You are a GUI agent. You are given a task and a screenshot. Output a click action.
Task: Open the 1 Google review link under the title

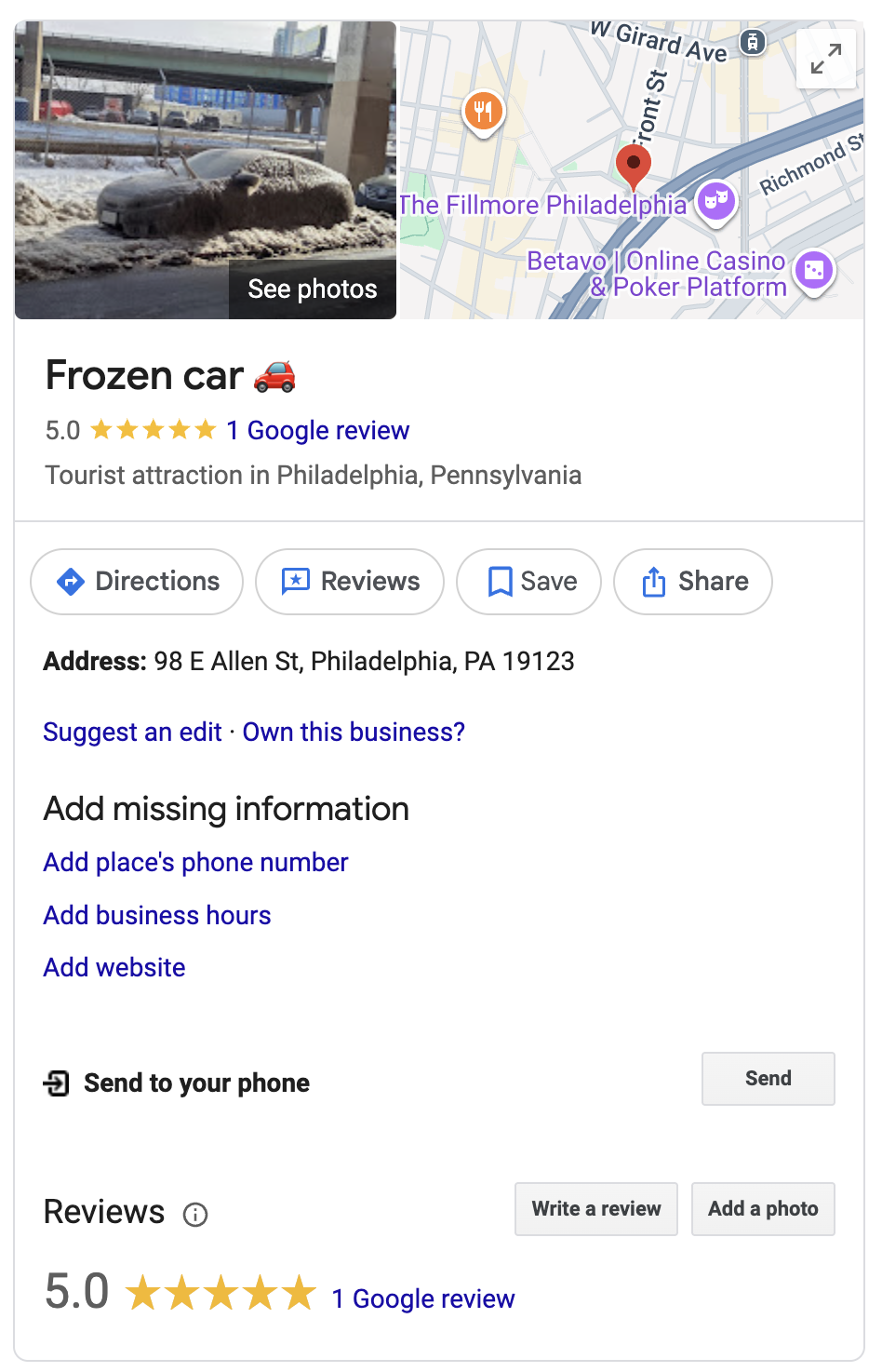pyautogui.click(x=317, y=430)
